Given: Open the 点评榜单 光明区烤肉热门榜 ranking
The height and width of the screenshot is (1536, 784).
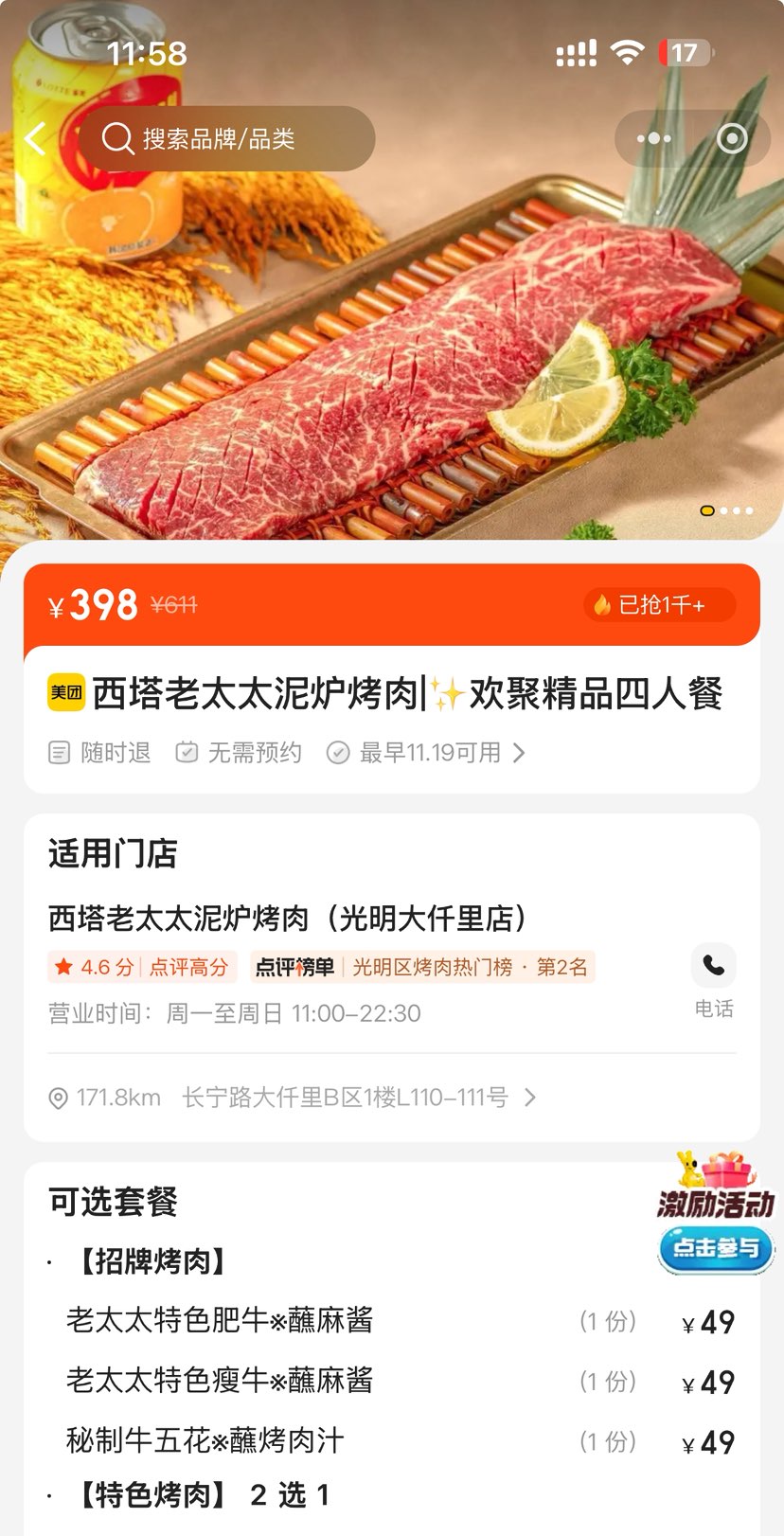Looking at the screenshot, I should pos(422,967).
